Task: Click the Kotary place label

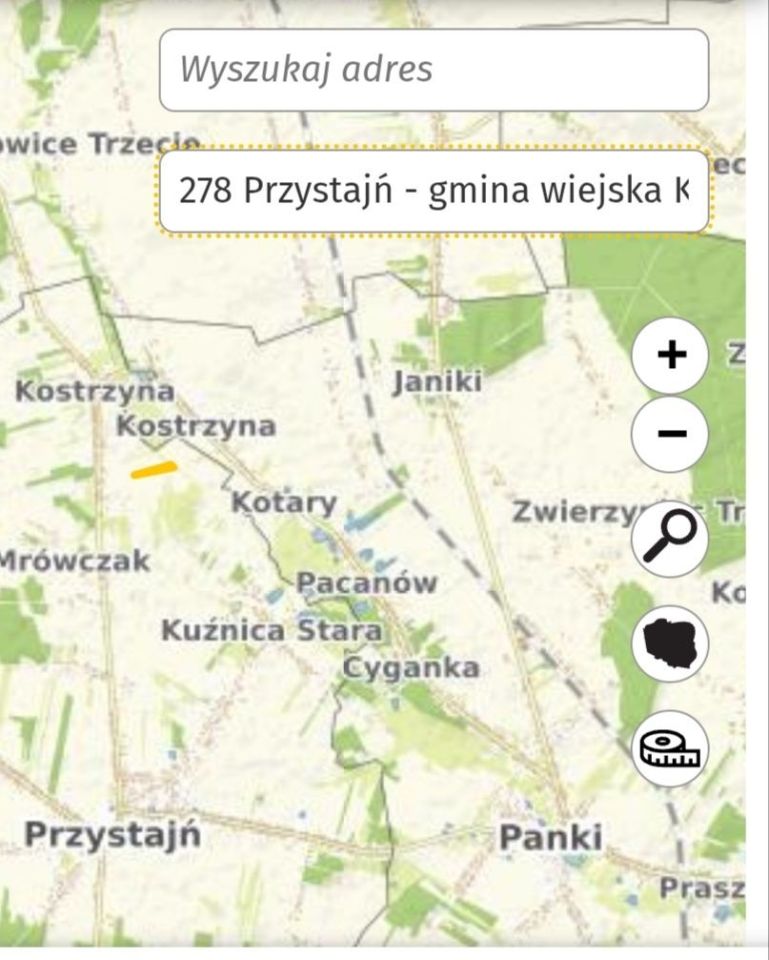Action: click(x=284, y=504)
